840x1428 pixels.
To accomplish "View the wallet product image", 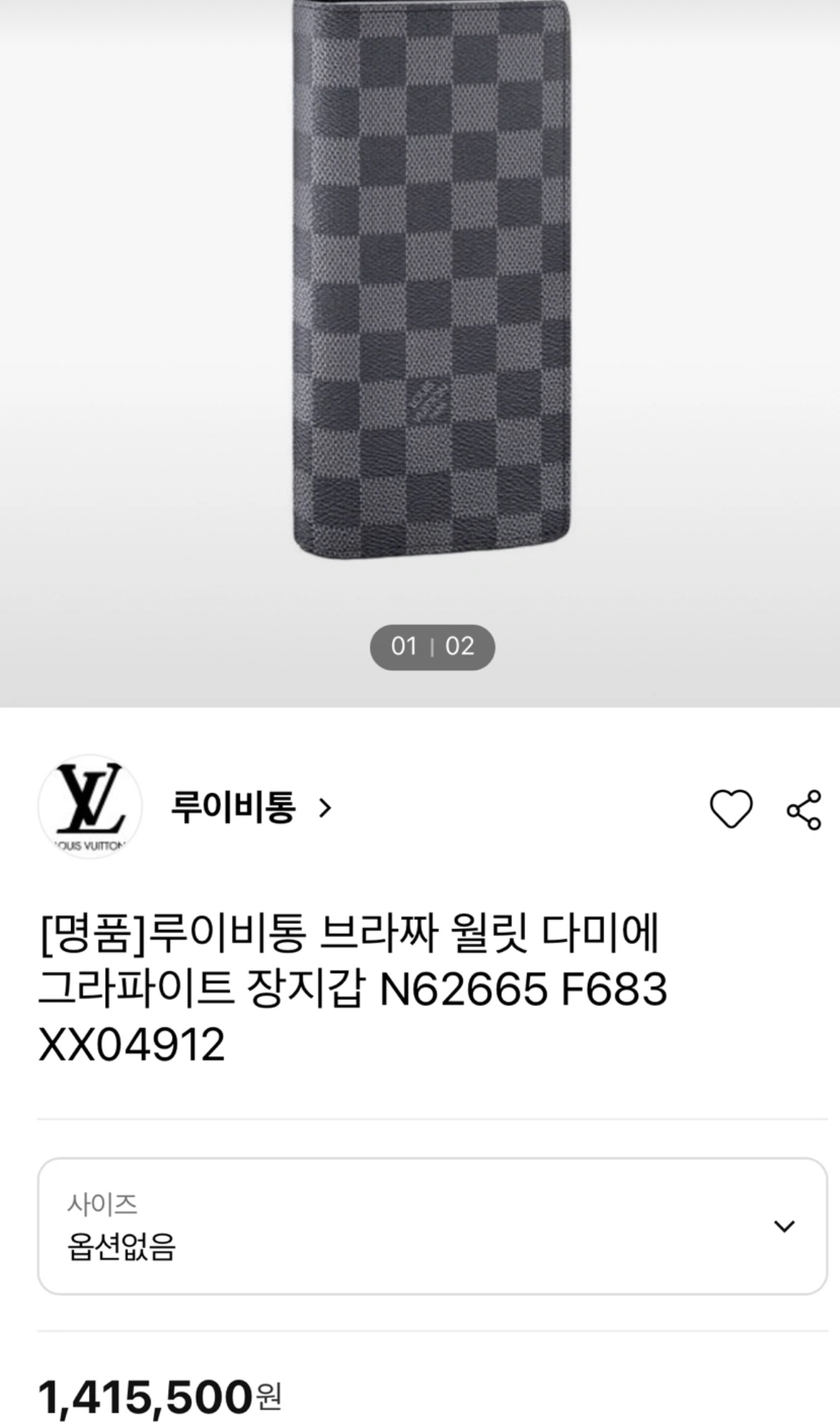I will tap(431, 280).
